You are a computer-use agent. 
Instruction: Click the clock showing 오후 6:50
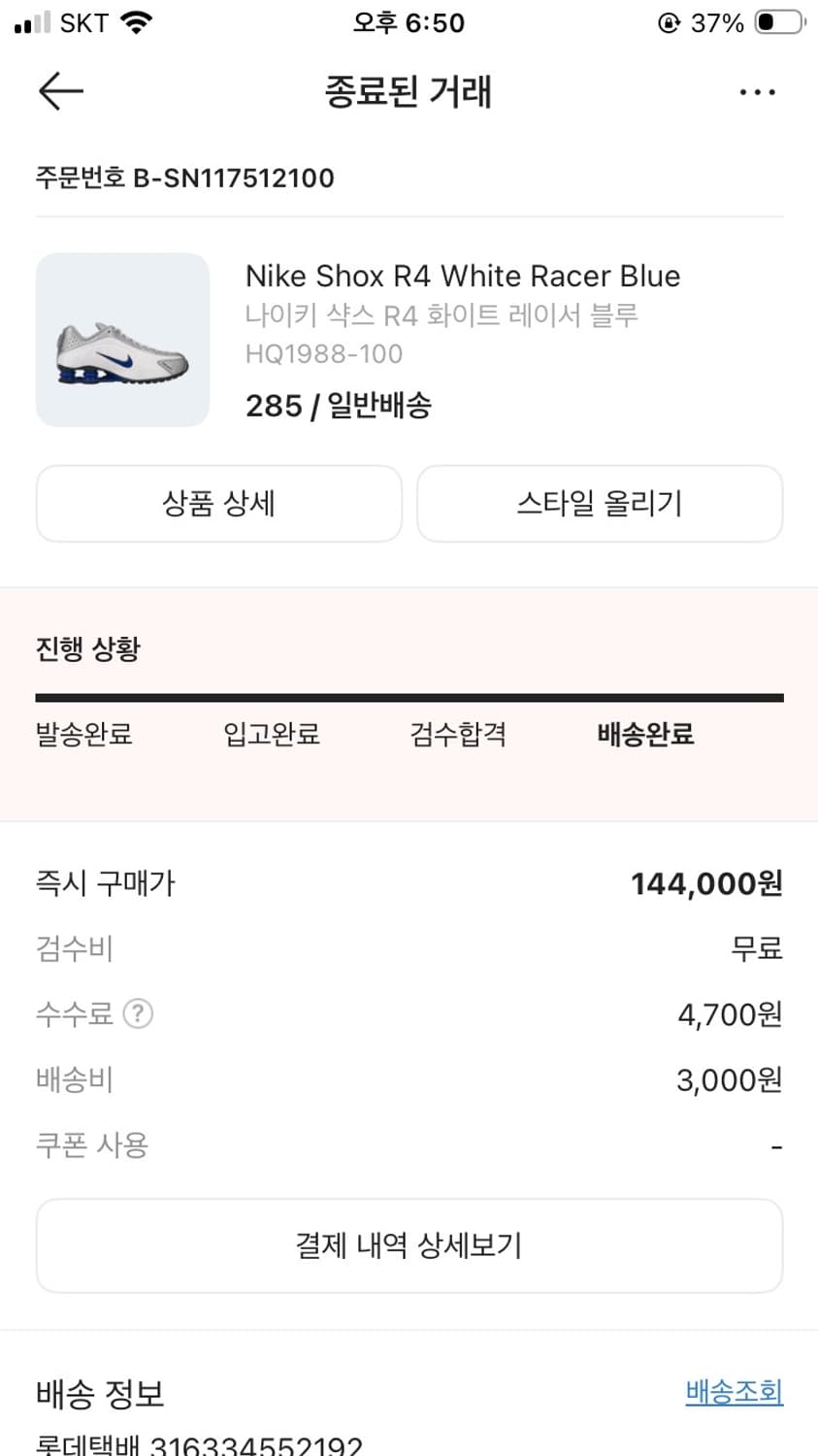pyautogui.click(x=409, y=21)
